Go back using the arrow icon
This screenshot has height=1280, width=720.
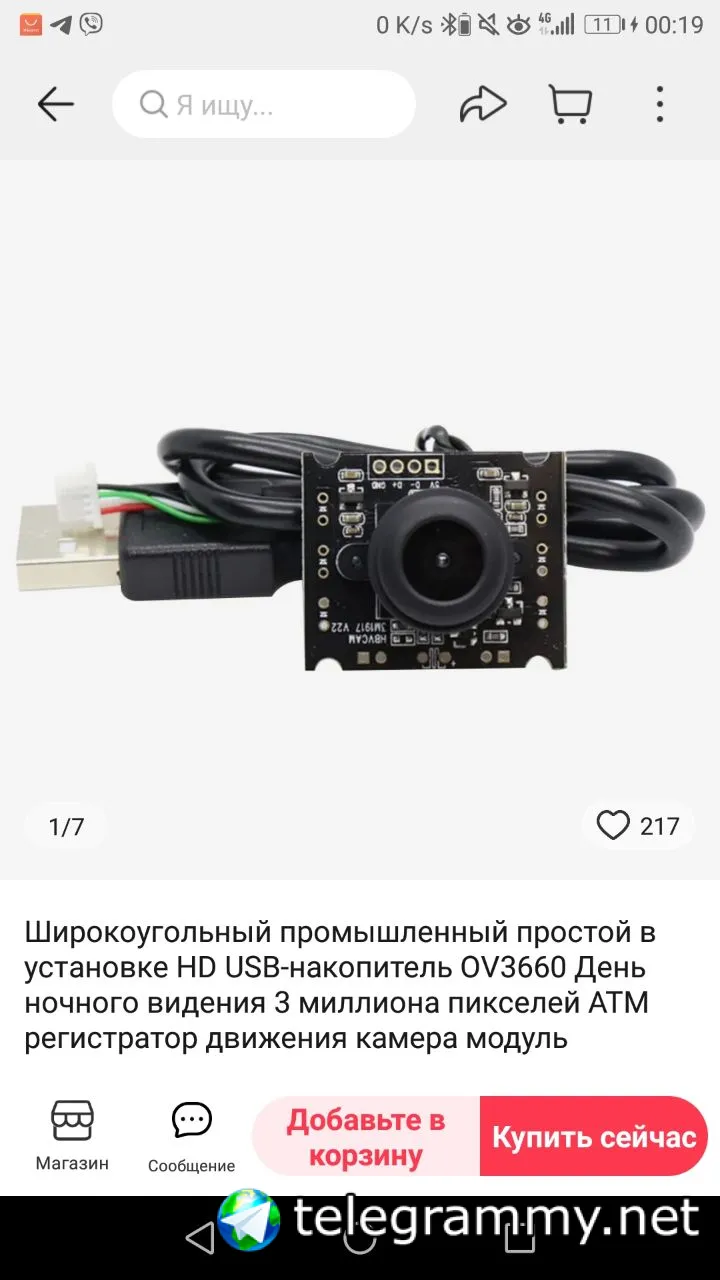coord(55,104)
